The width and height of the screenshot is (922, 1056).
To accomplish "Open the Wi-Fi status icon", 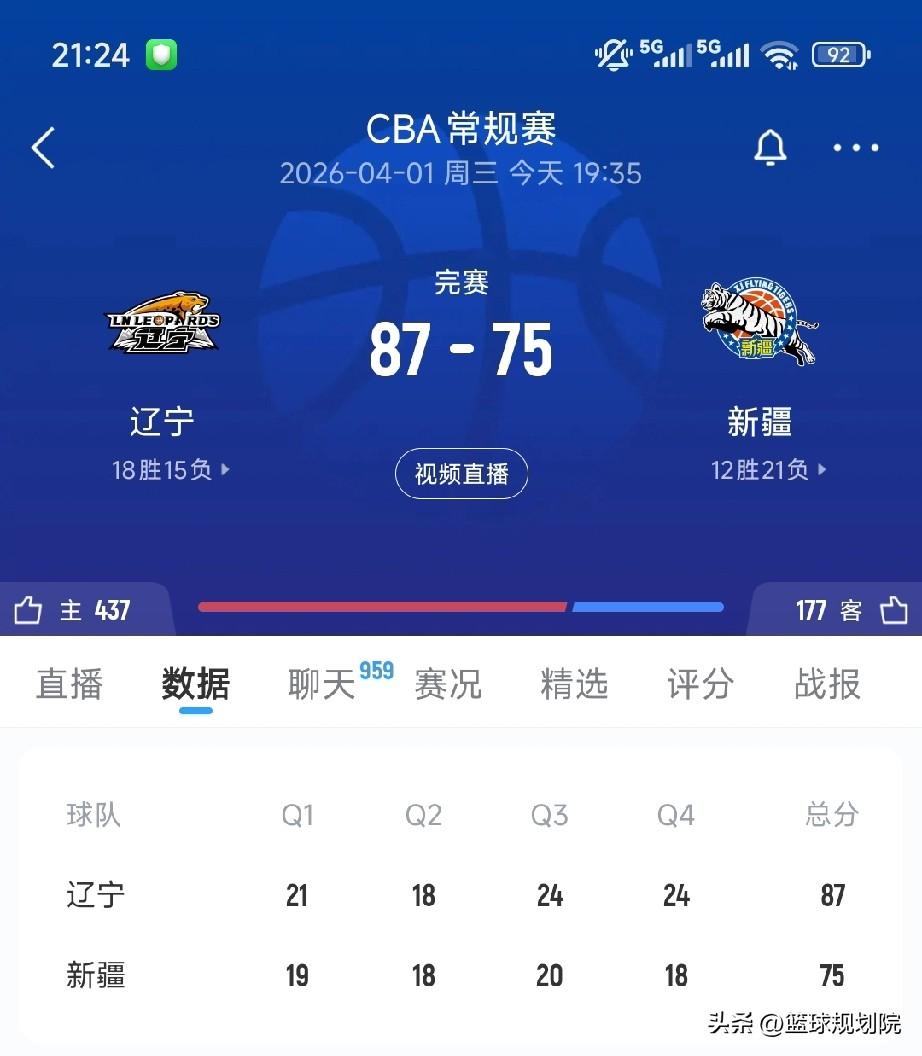I will click(x=781, y=55).
